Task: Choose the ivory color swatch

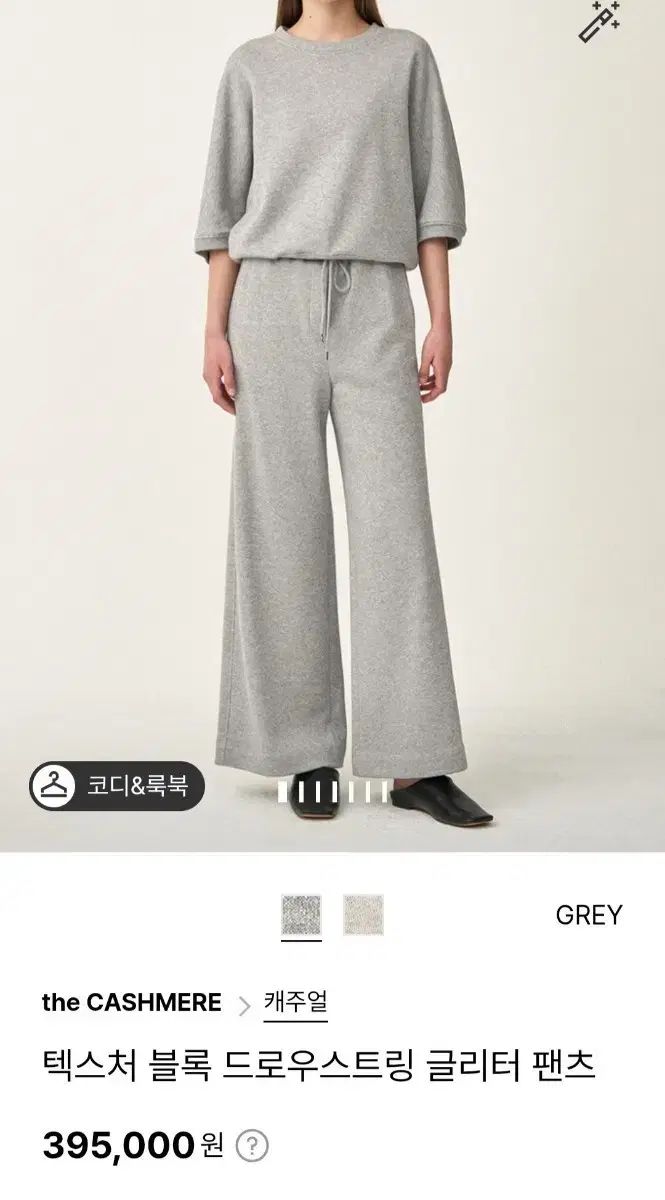Action: (363, 914)
